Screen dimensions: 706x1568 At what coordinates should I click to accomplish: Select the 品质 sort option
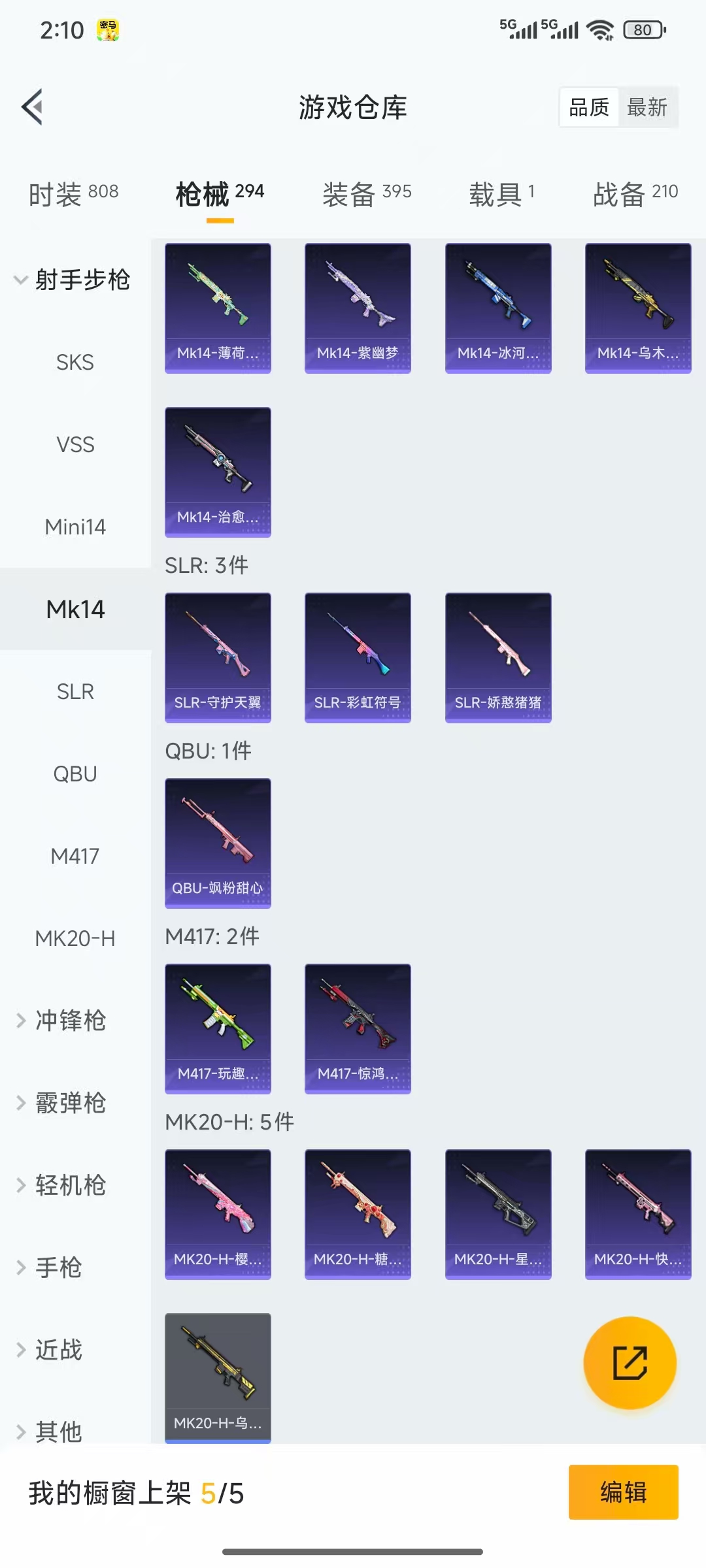pos(589,107)
